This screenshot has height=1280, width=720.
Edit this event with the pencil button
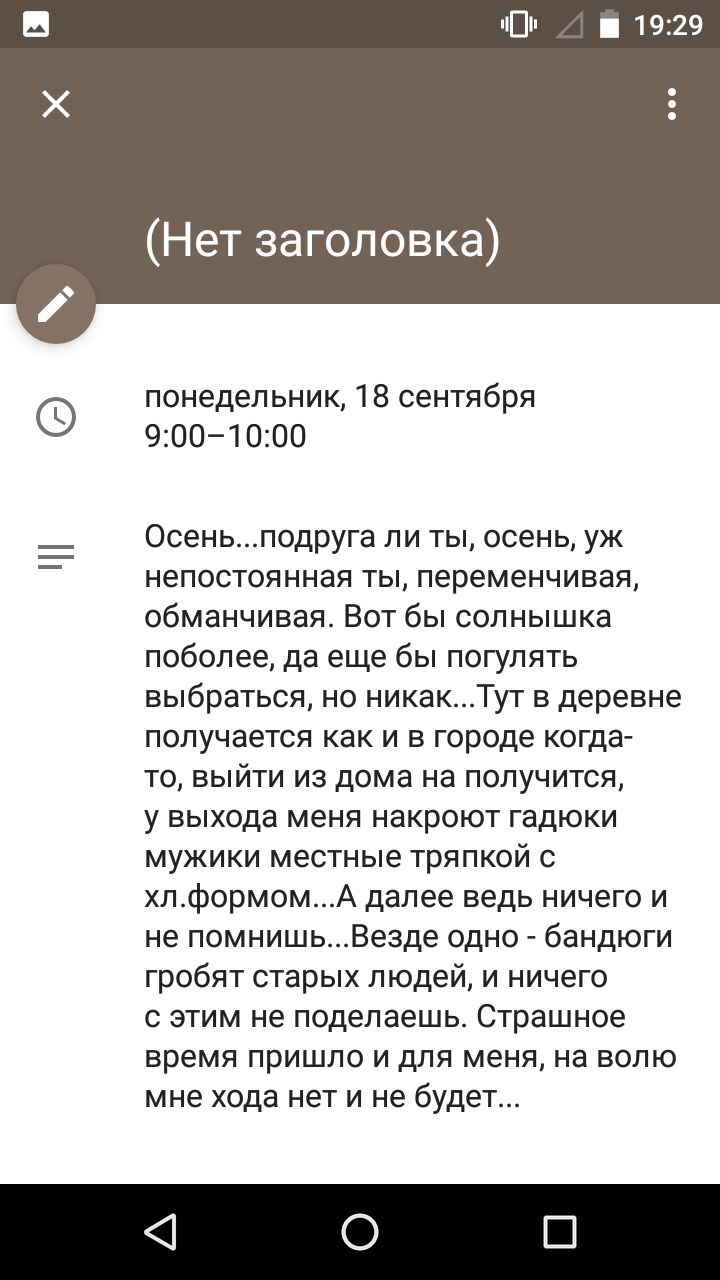coord(56,304)
